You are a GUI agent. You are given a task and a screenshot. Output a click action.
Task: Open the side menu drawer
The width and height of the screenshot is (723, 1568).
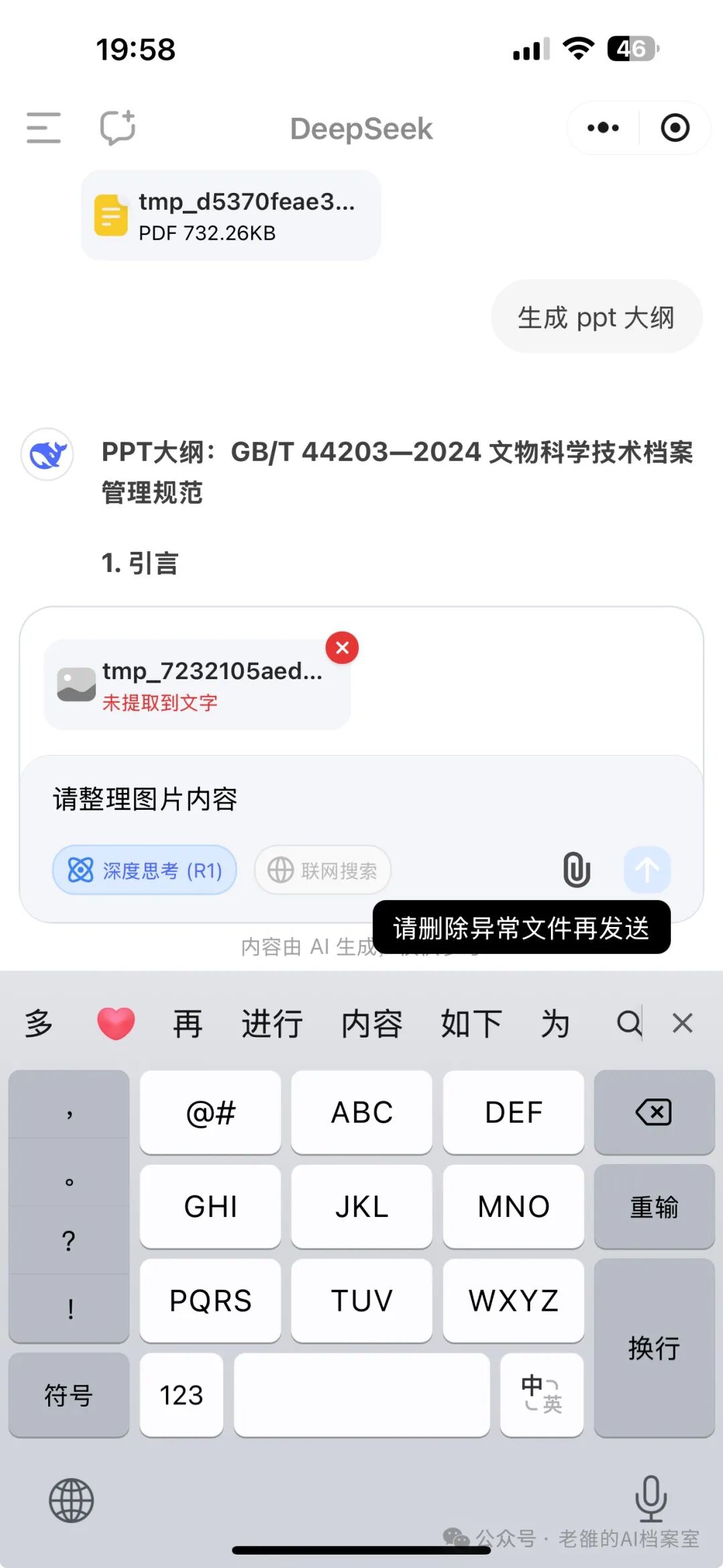coord(44,128)
